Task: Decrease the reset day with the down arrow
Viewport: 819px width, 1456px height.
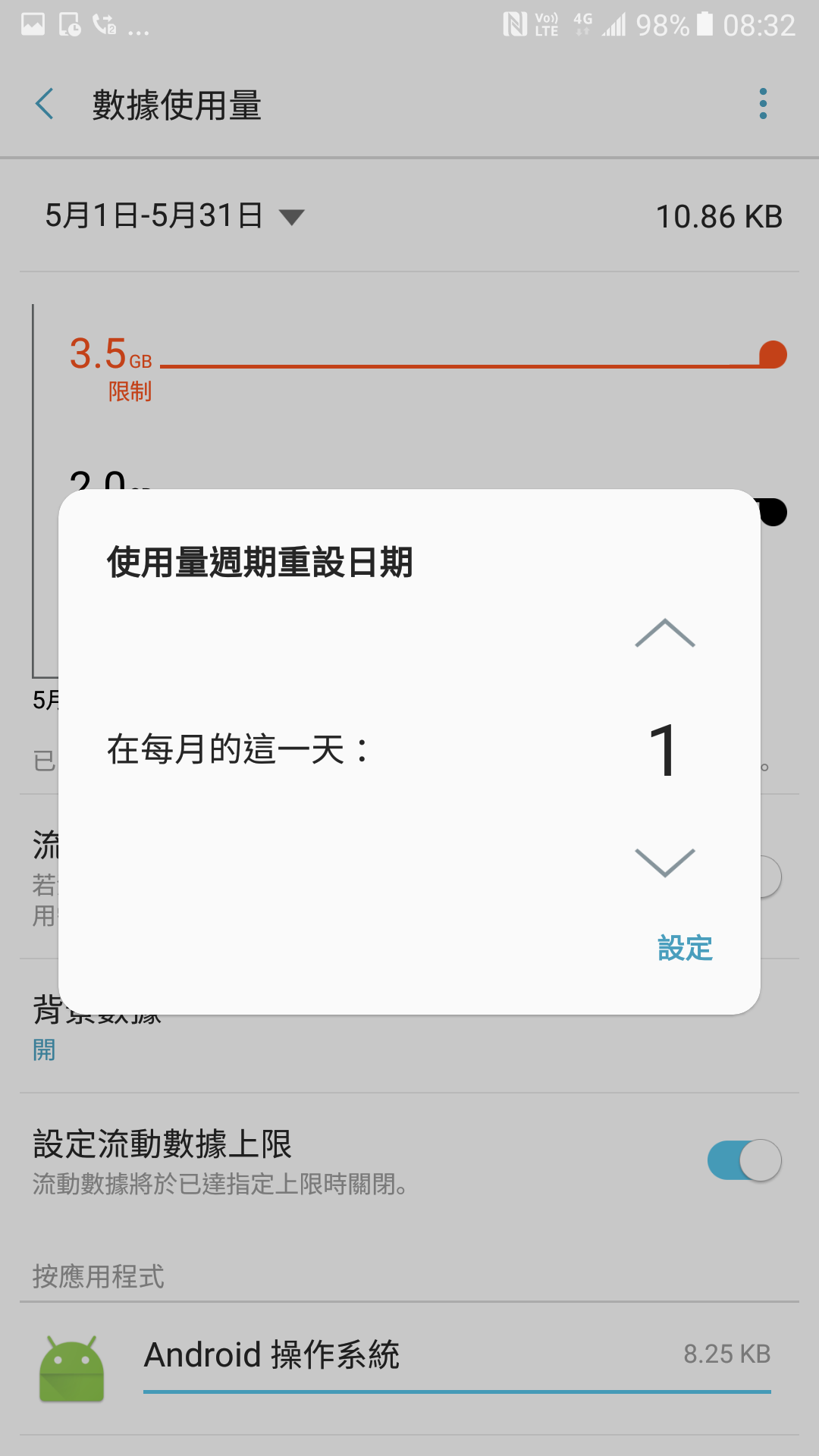Action: 664,862
